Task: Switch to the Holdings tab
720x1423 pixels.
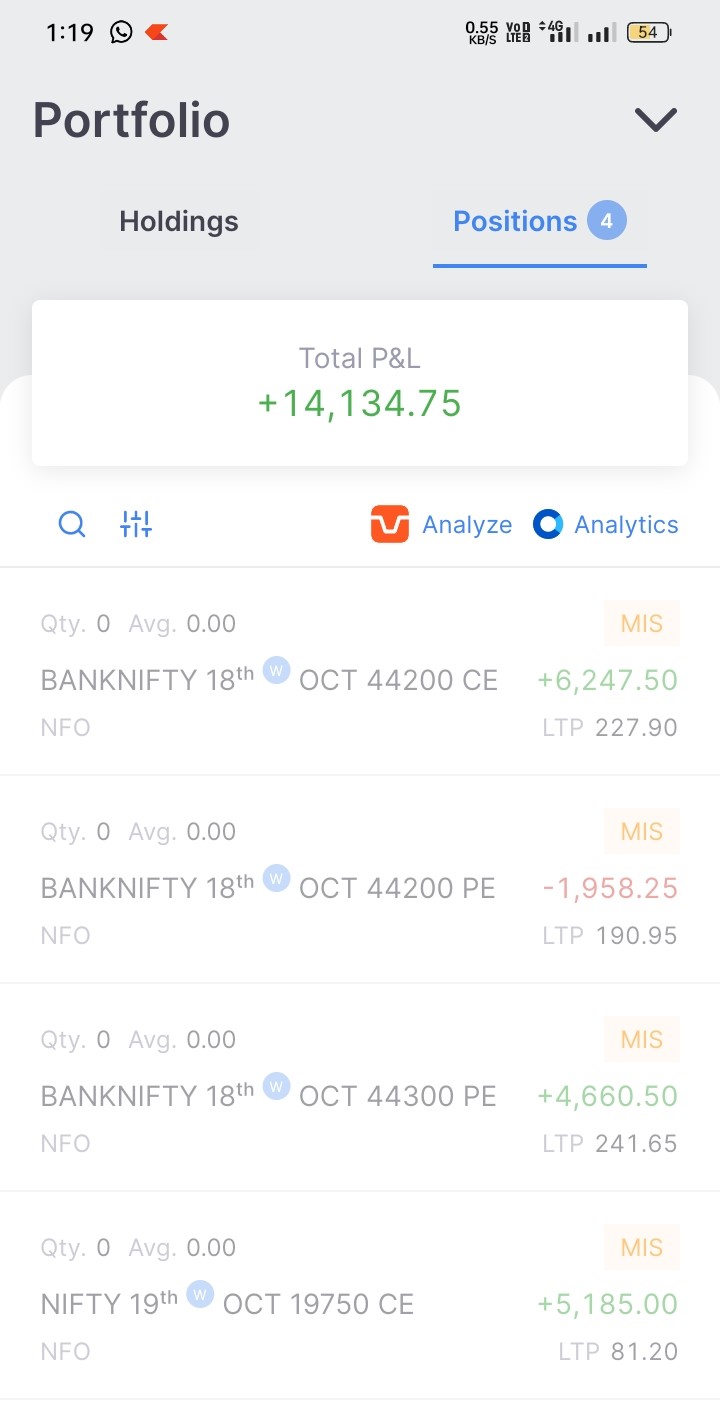Action: pyautogui.click(x=179, y=221)
